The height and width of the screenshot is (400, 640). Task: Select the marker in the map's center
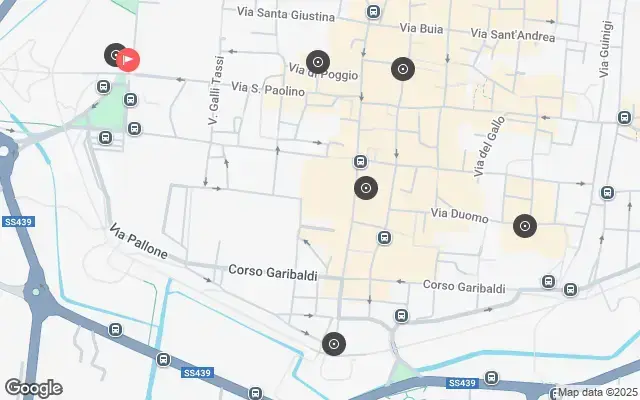[366, 187]
